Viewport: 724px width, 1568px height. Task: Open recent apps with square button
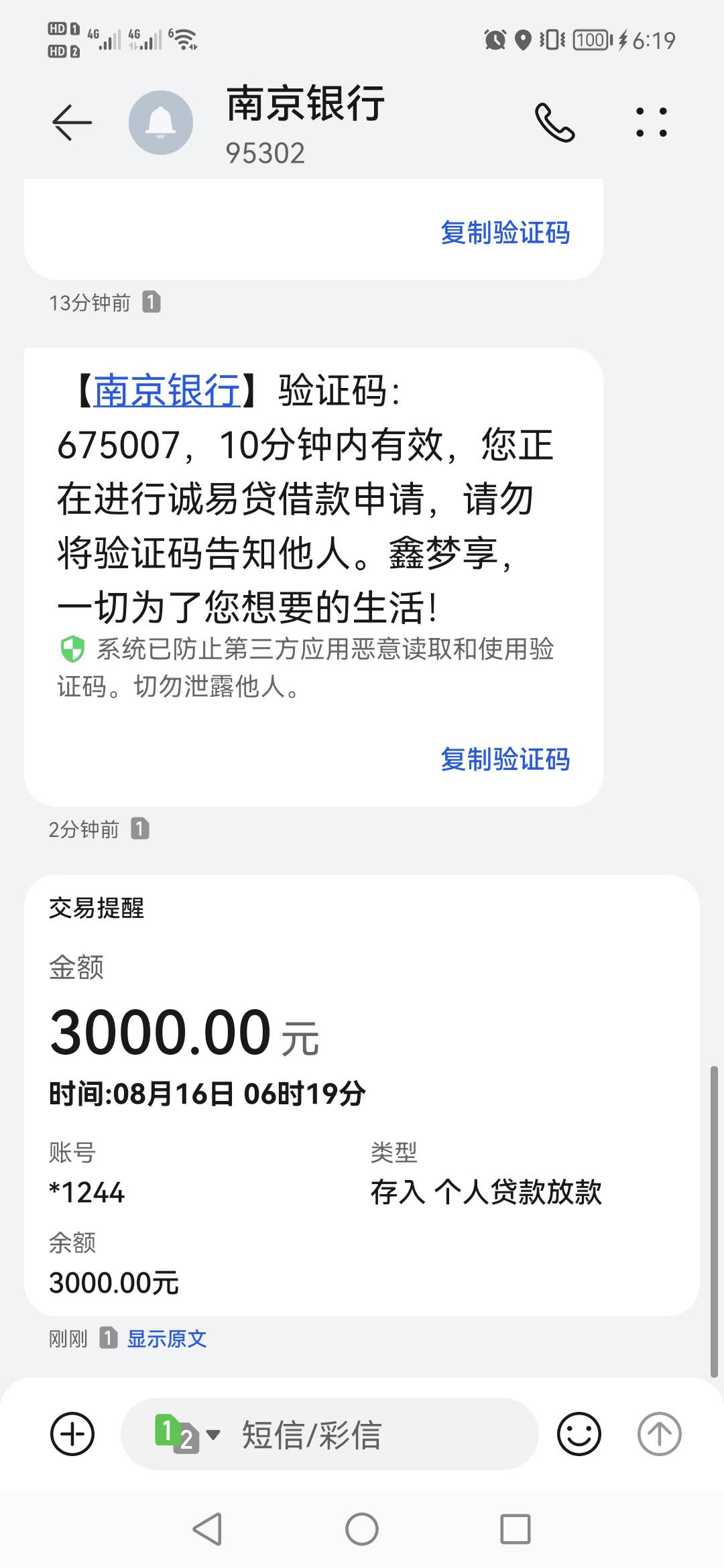(516, 1530)
